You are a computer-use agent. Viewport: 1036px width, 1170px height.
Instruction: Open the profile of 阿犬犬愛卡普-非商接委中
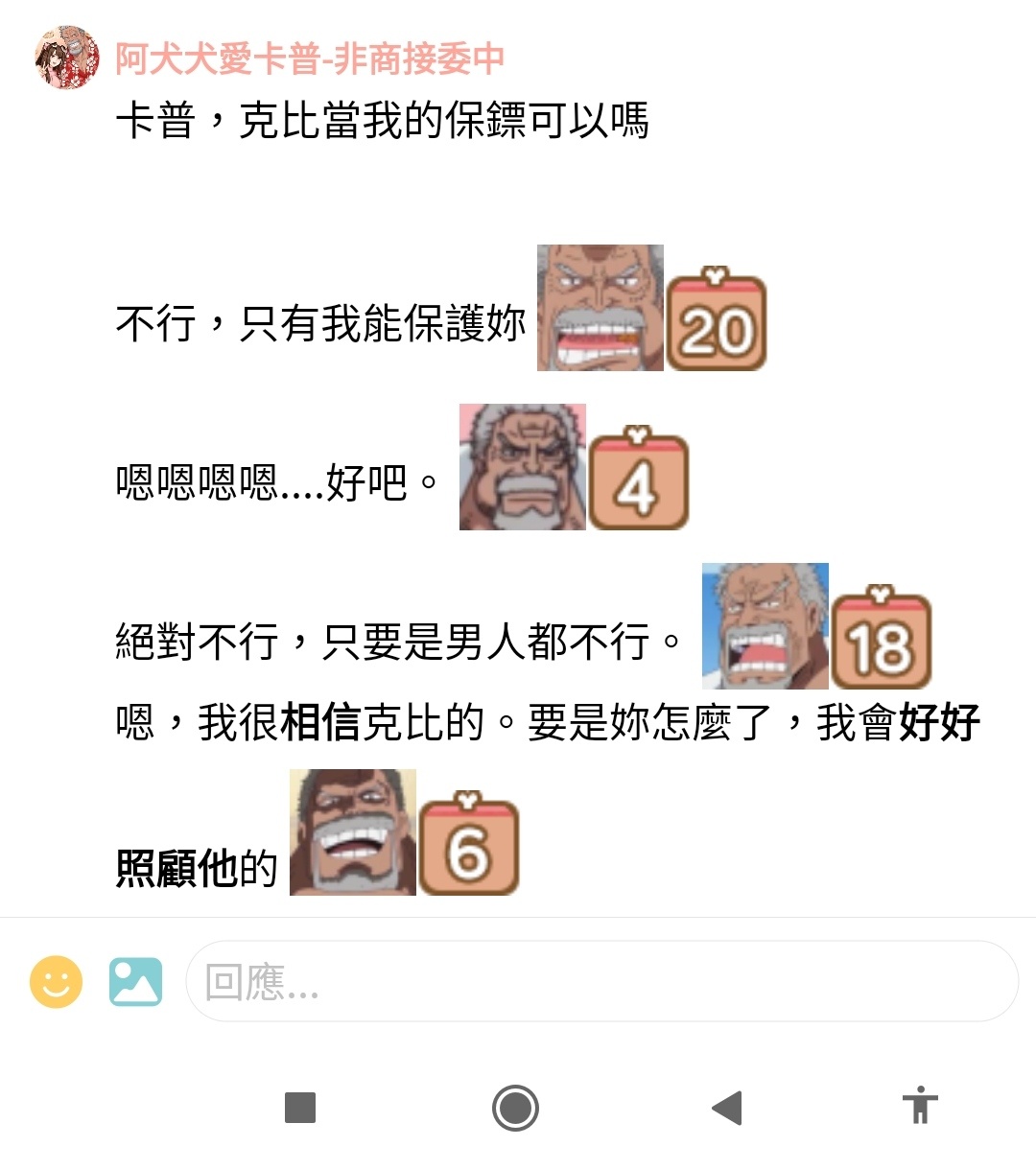(x=309, y=59)
